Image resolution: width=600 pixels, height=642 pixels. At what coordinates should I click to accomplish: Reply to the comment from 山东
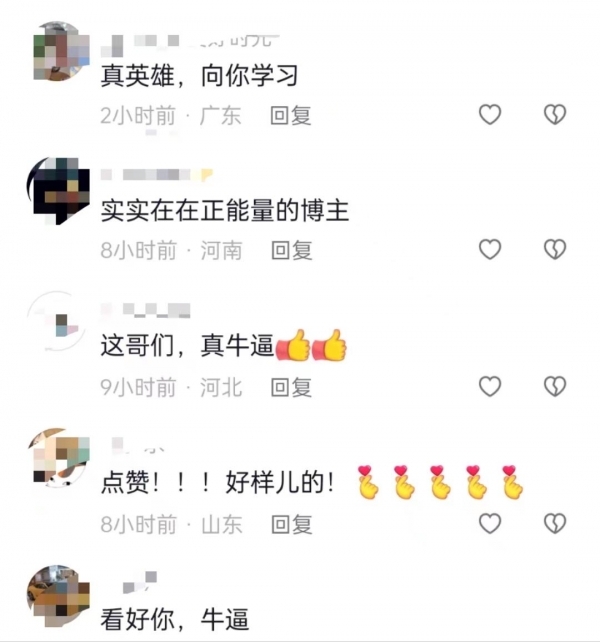tap(291, 523)
